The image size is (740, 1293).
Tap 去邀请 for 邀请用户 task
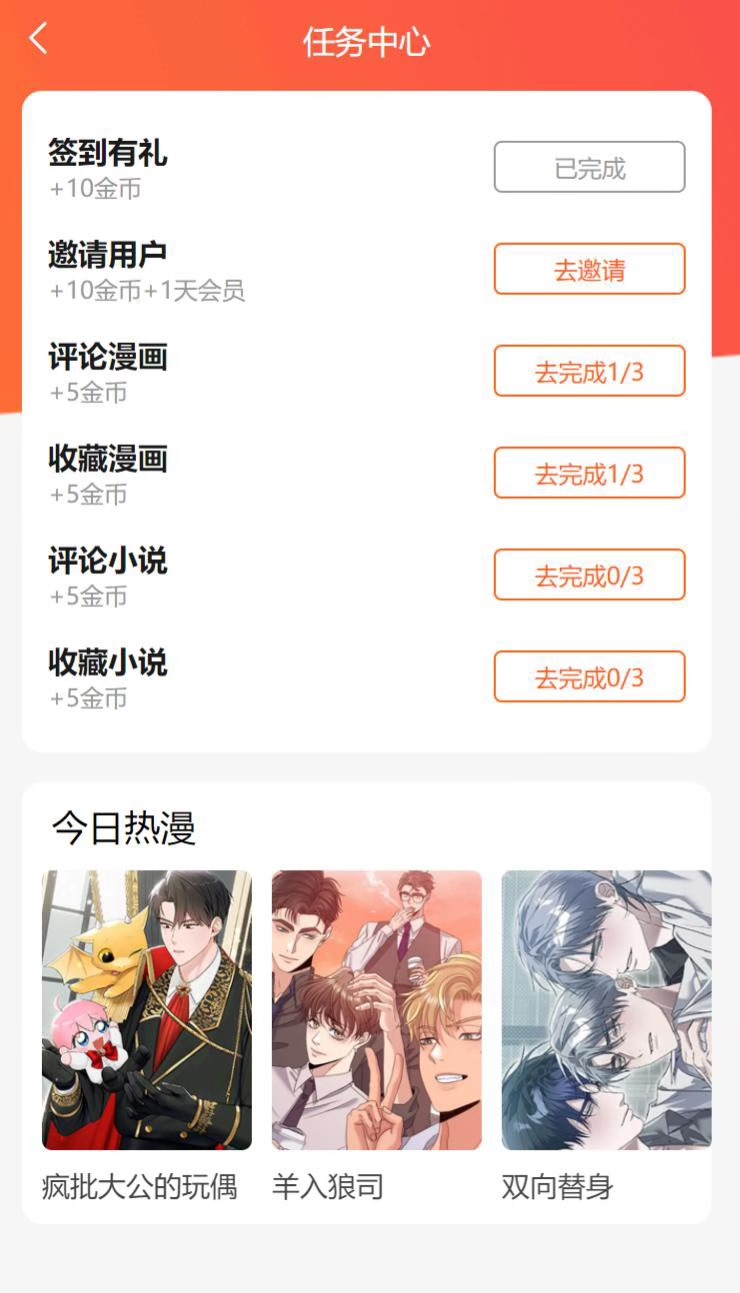click(x=589, y=269)
